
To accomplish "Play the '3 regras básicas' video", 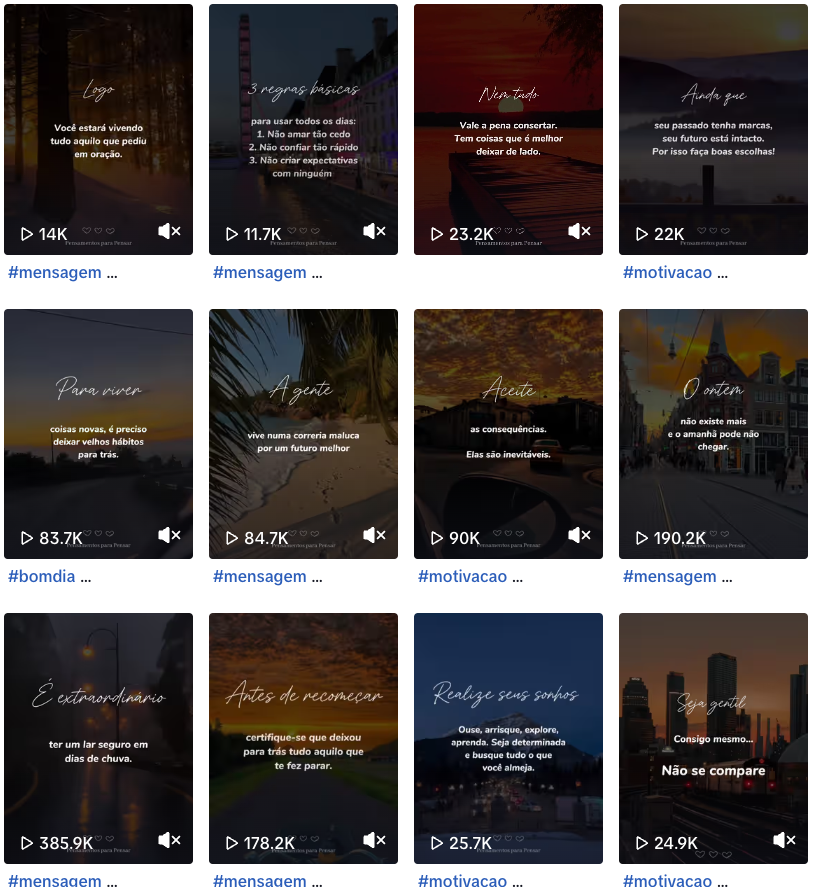I will coord(303,130).
